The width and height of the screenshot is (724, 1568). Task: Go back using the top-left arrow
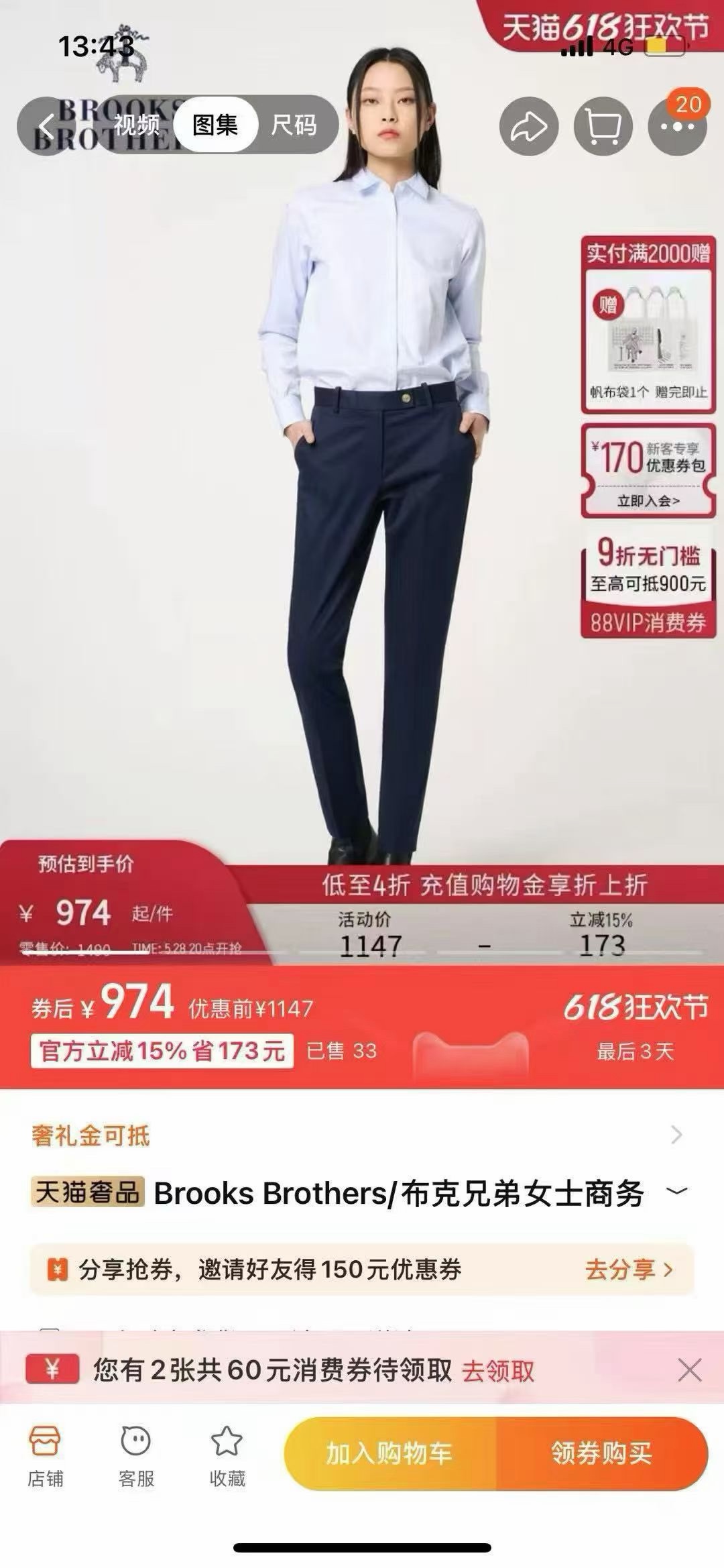[x=46, y=126]
